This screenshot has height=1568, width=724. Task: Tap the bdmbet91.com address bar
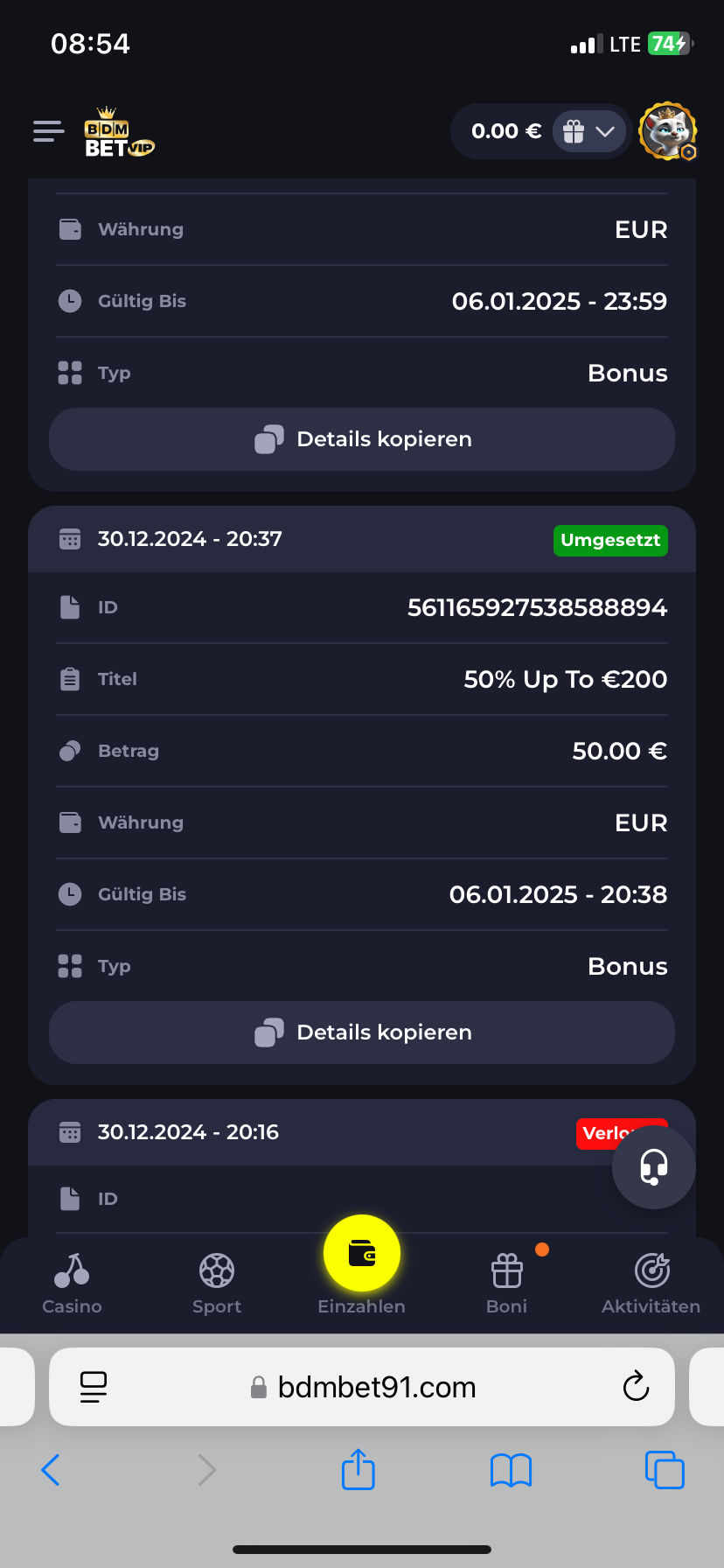pyautogui.click(x=376, y=1387)
